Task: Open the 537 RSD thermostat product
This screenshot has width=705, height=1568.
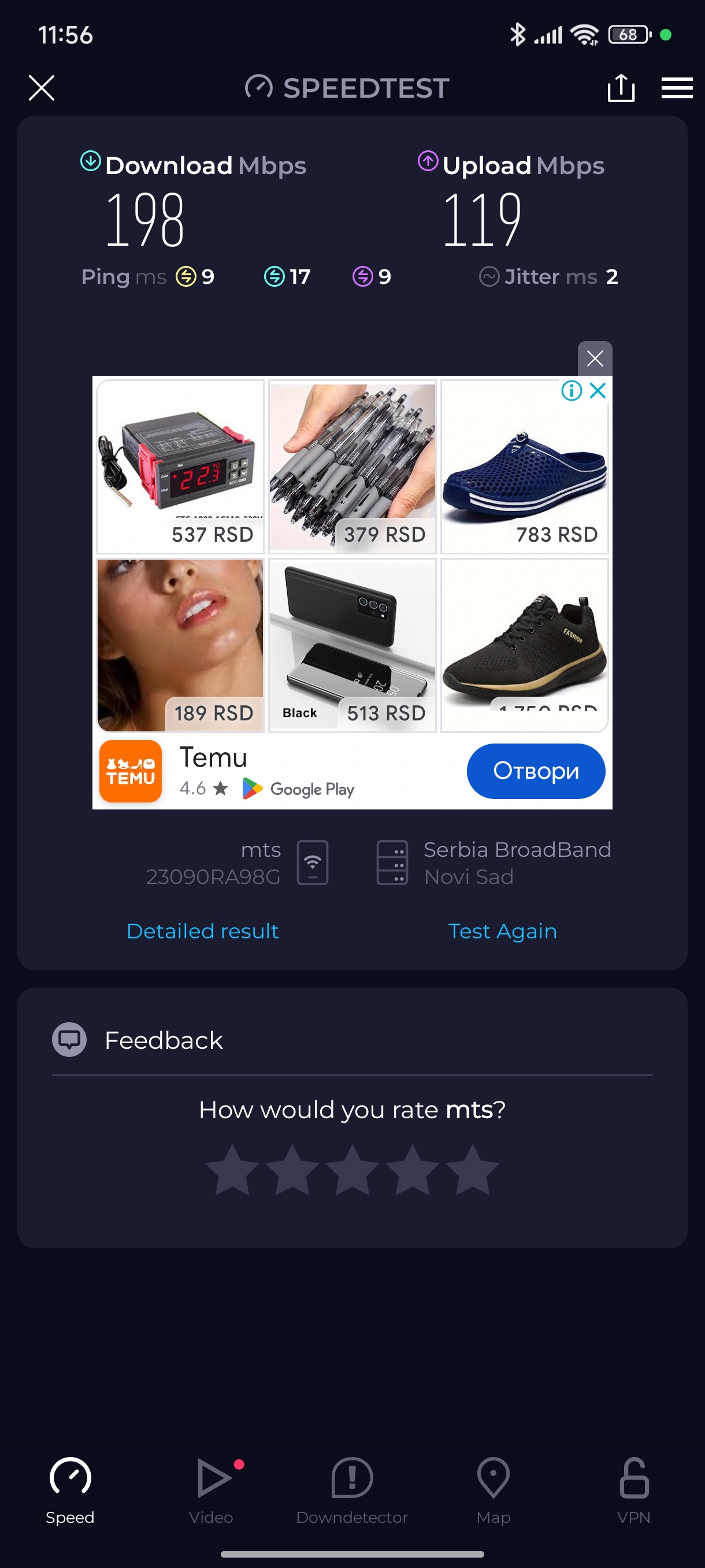Action: tap(180, 467)
